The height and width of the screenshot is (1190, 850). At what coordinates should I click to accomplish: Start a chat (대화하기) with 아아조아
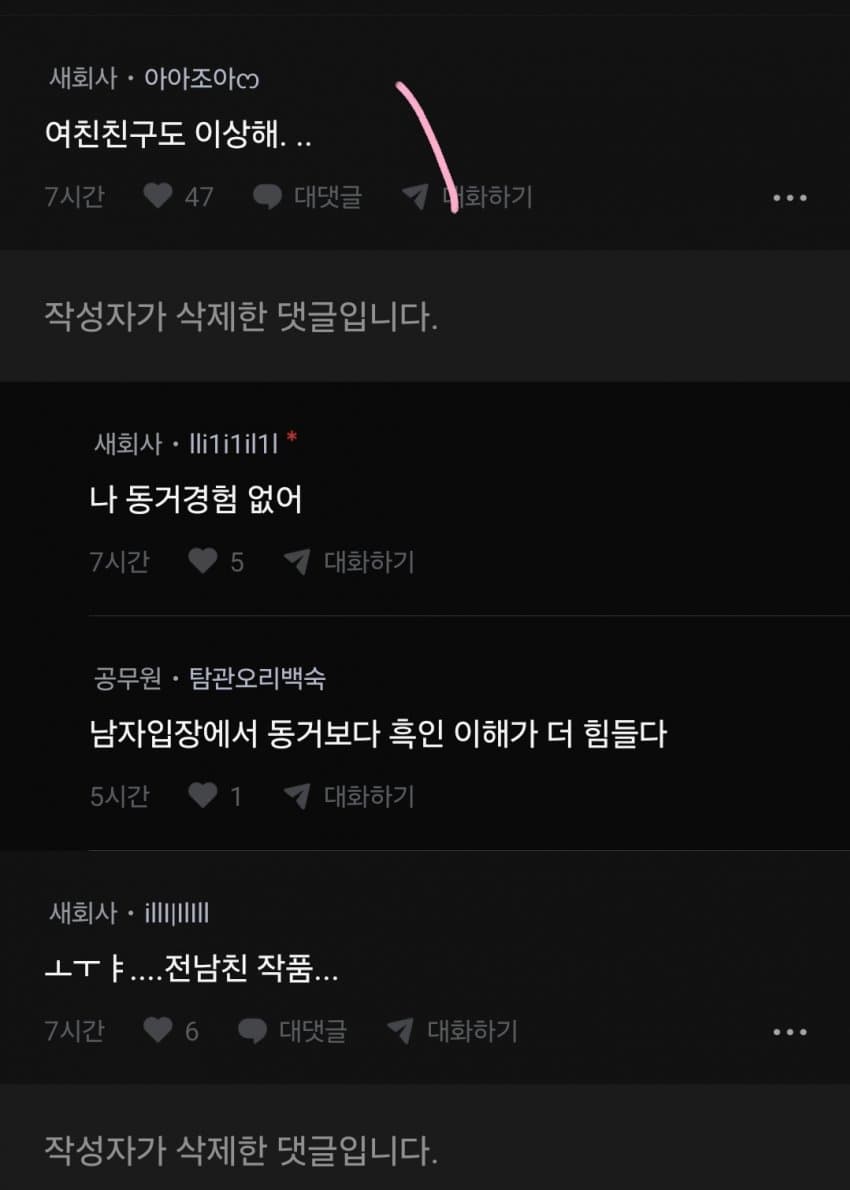point(467,196)
